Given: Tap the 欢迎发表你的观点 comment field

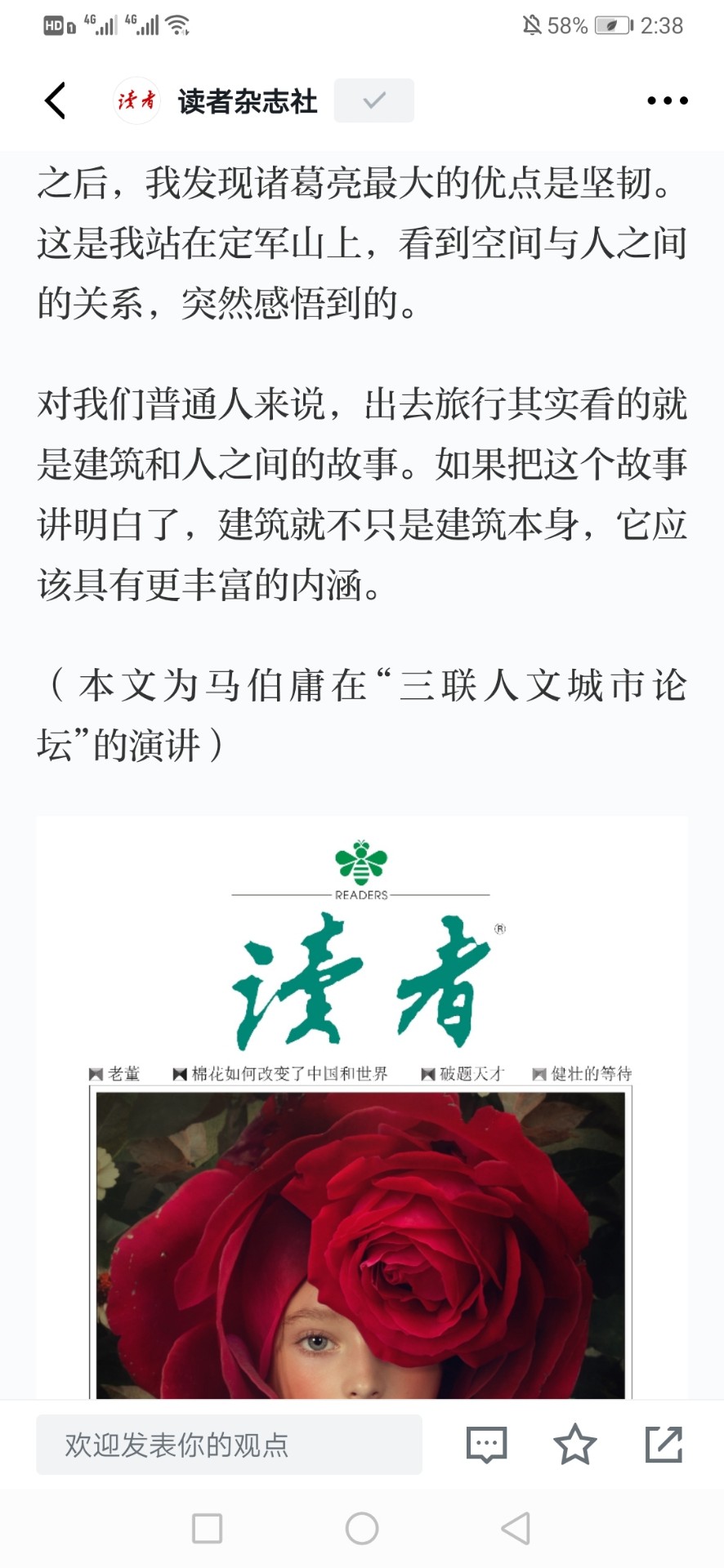Looking at the screenshot, I should 229,1445.
